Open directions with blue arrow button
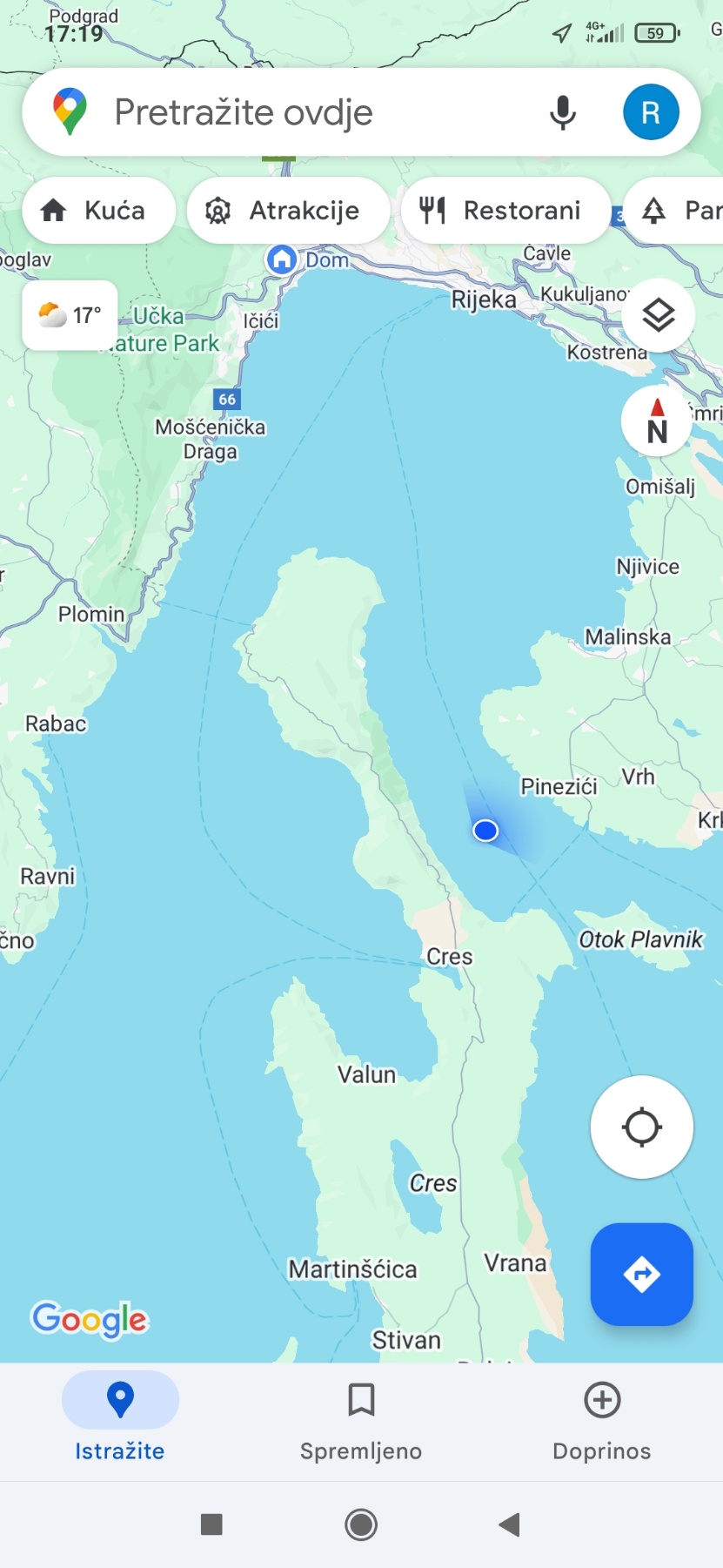723x1568 pixels. (x=641, y=1275)
